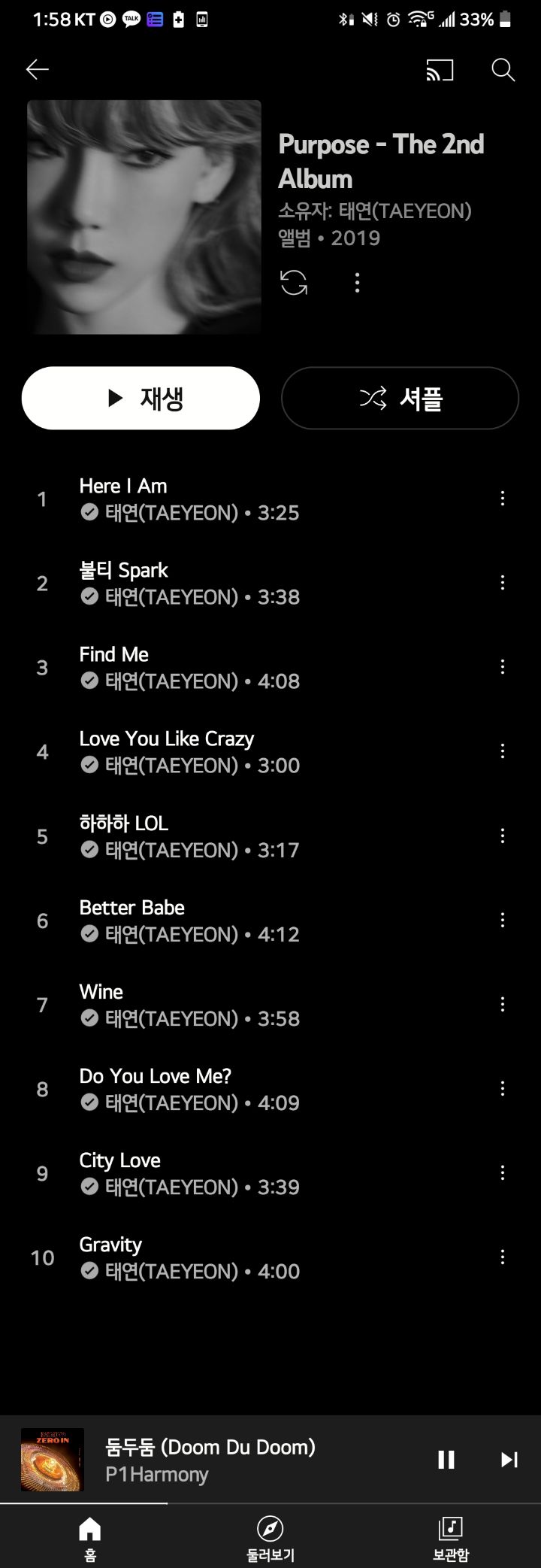Open the cast to device icon
The width and height of the screenshot is (541, 1568).
click(x=440, y=70)
